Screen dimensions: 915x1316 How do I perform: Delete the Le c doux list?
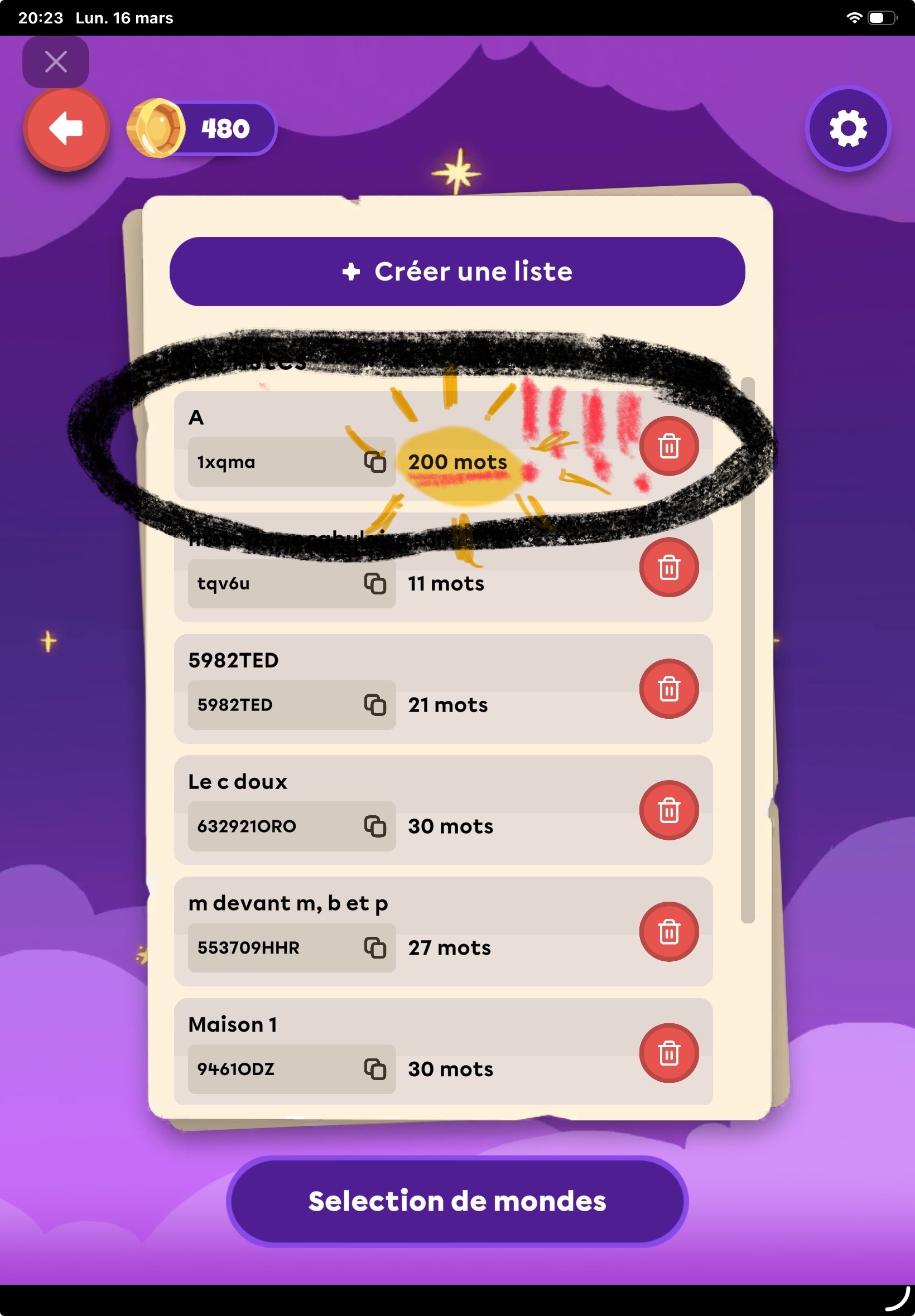pyautogui.click(x=668, y=811)
